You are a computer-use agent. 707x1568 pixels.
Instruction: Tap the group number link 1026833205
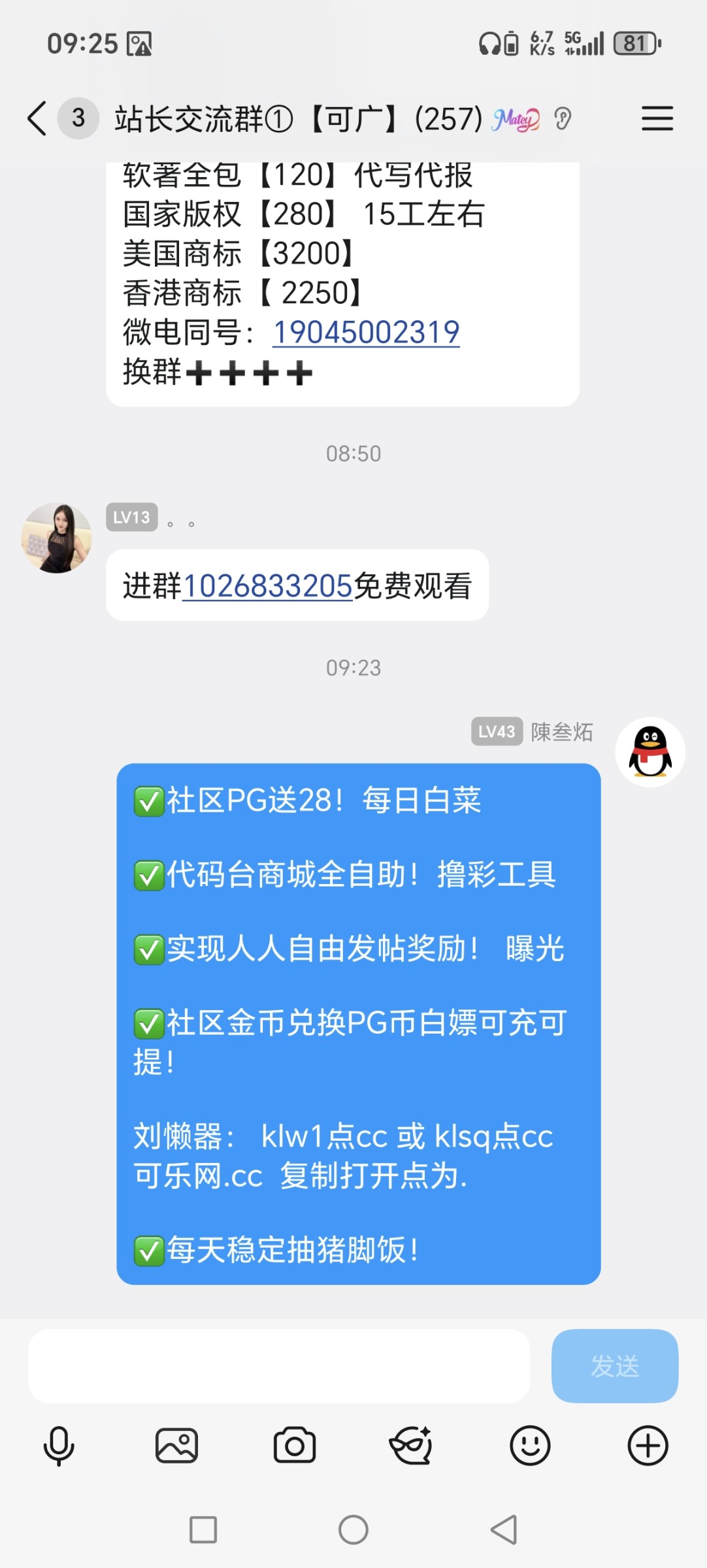coord(267,586)
